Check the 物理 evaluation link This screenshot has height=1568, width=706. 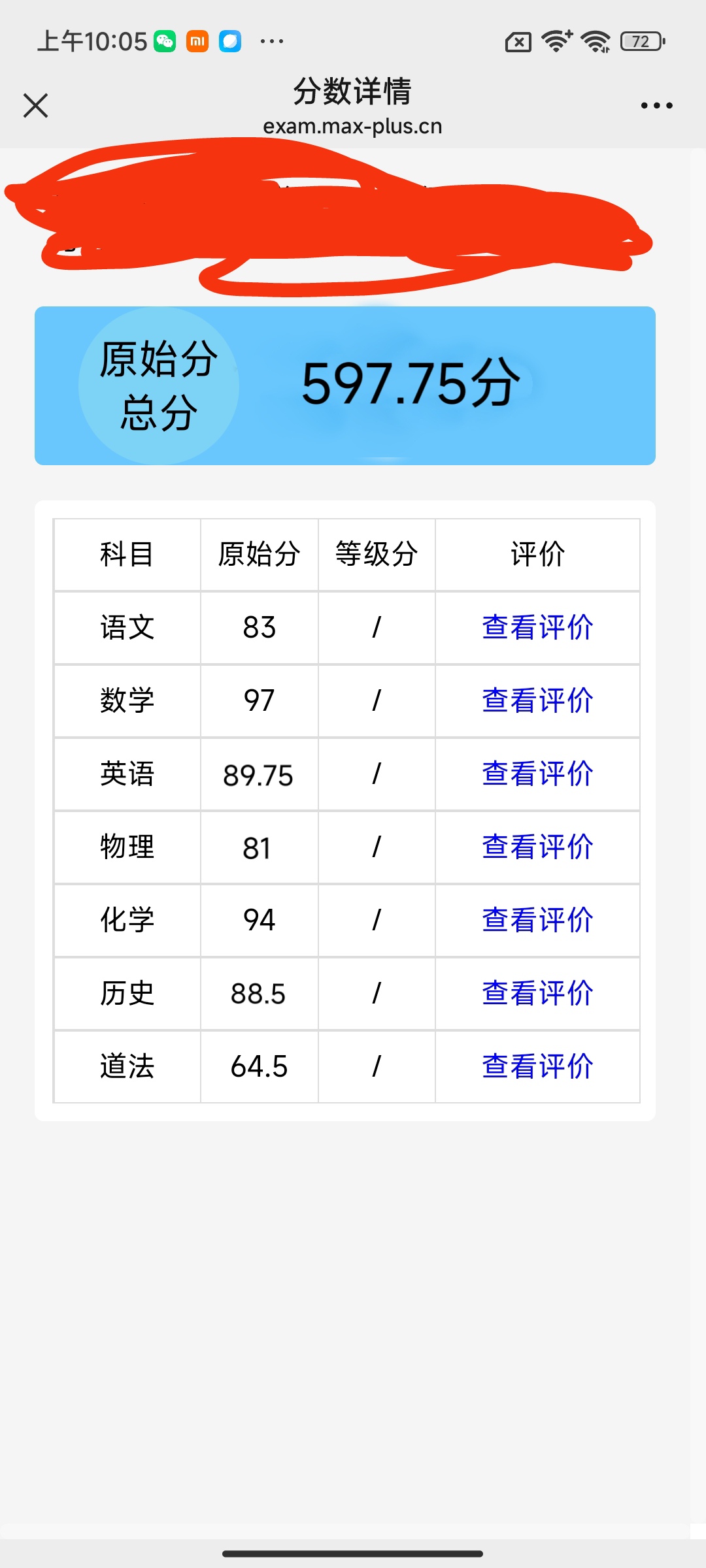click(x=537, y=847)
